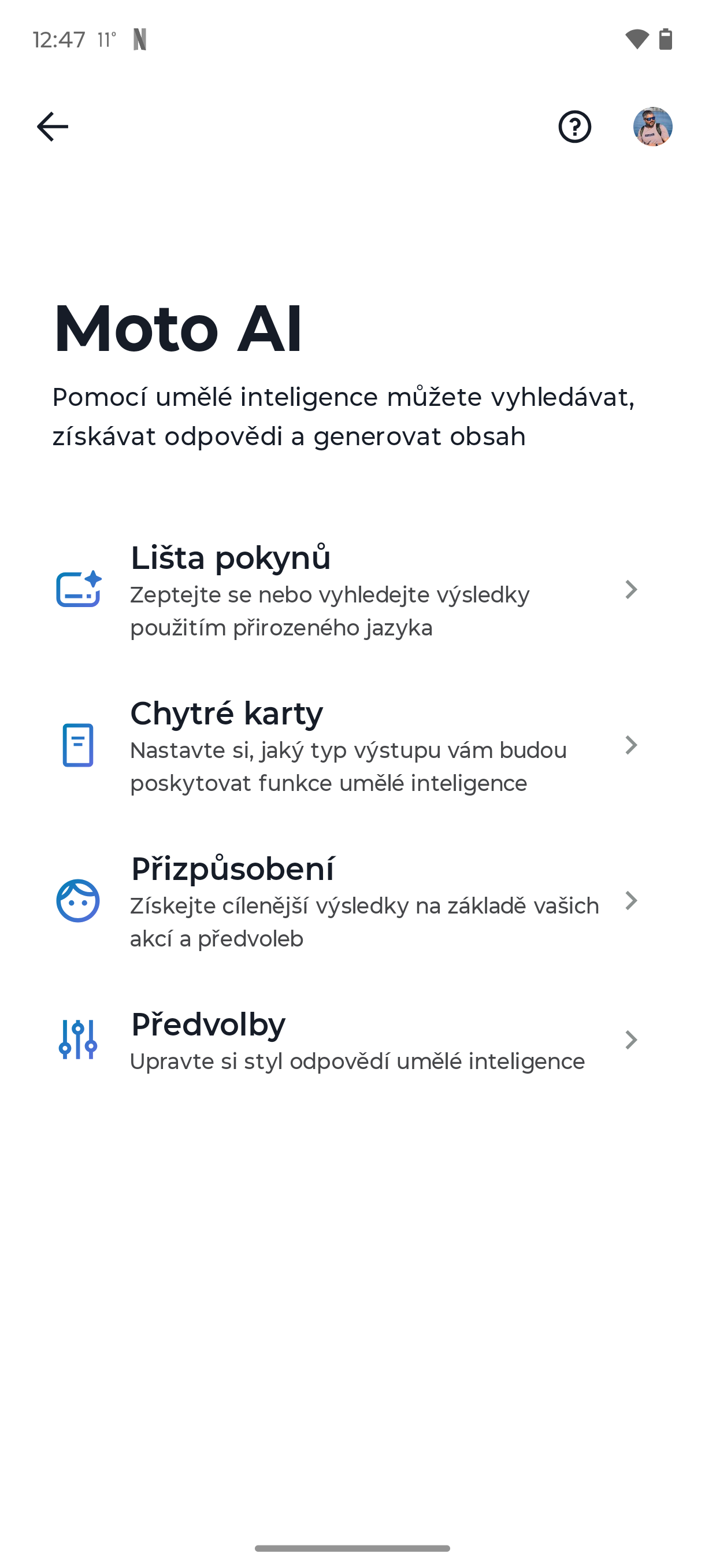705x1568 pixels.
Task: Go back using the arrow icon
Action: (x=53, y=127)
